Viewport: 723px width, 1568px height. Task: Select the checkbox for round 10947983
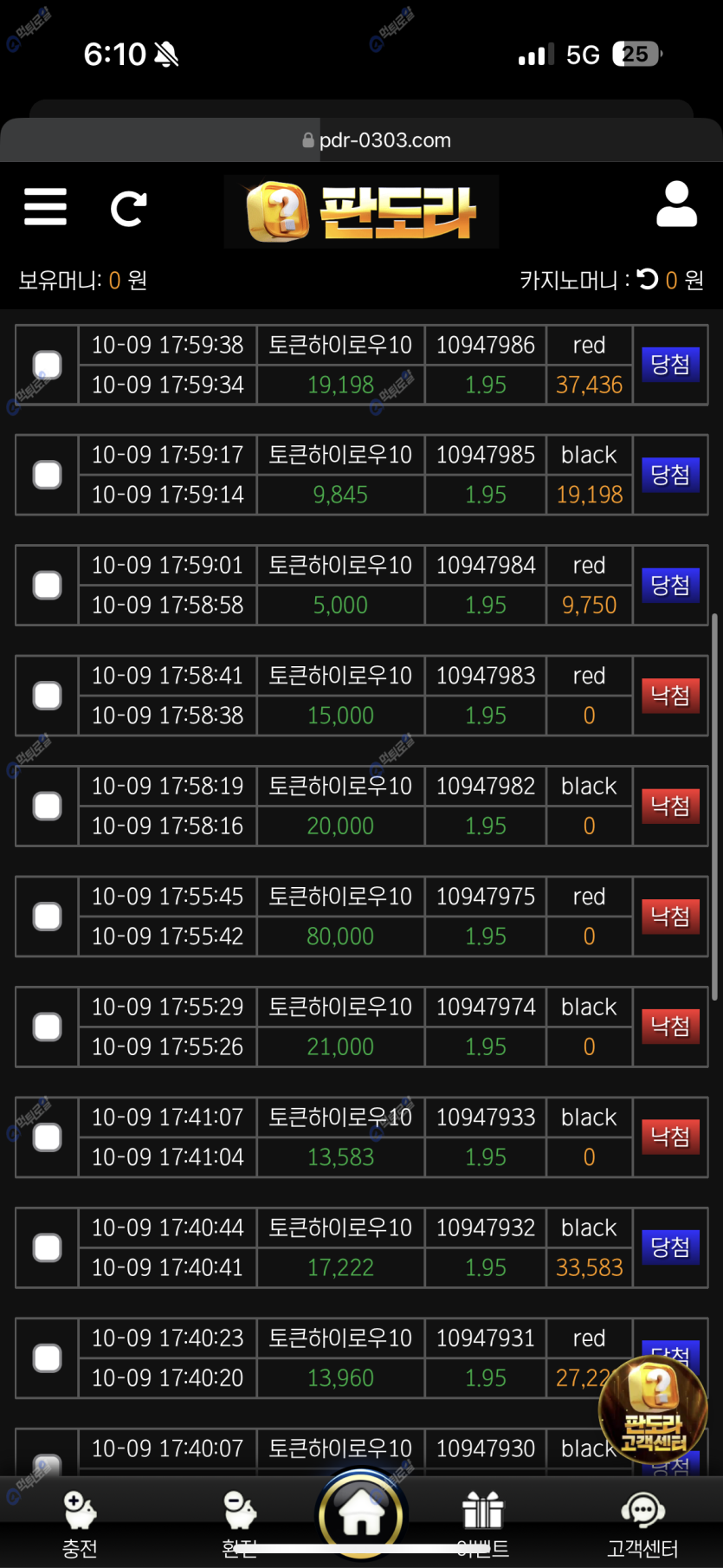(x=47, y=696)
